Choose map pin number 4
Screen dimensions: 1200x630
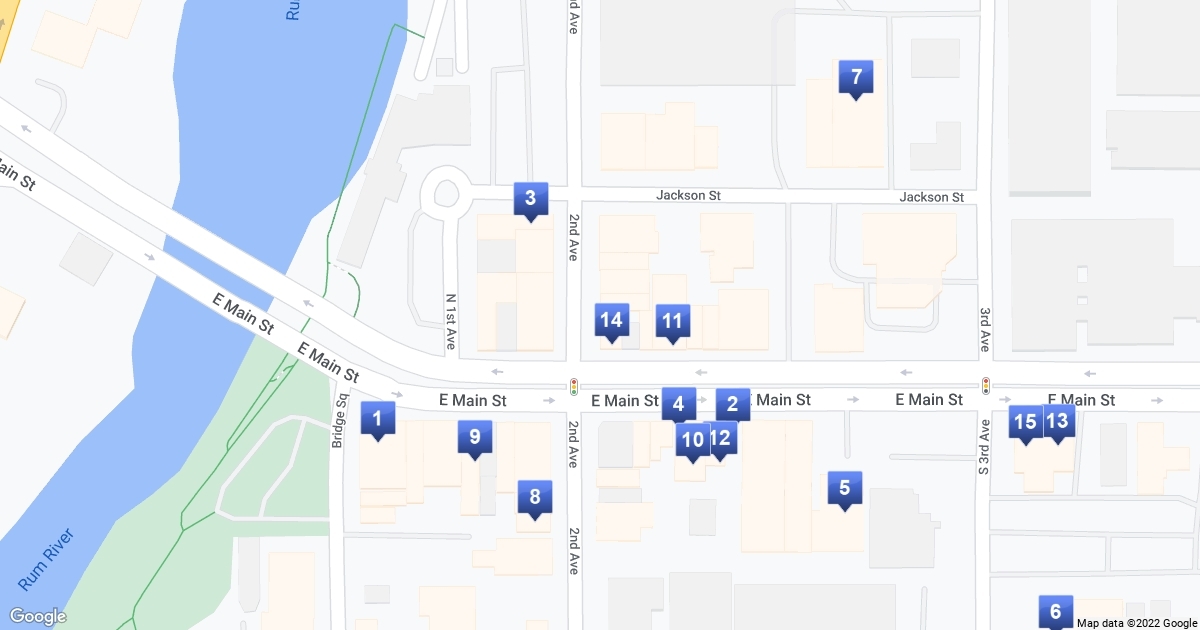(677, 404)
